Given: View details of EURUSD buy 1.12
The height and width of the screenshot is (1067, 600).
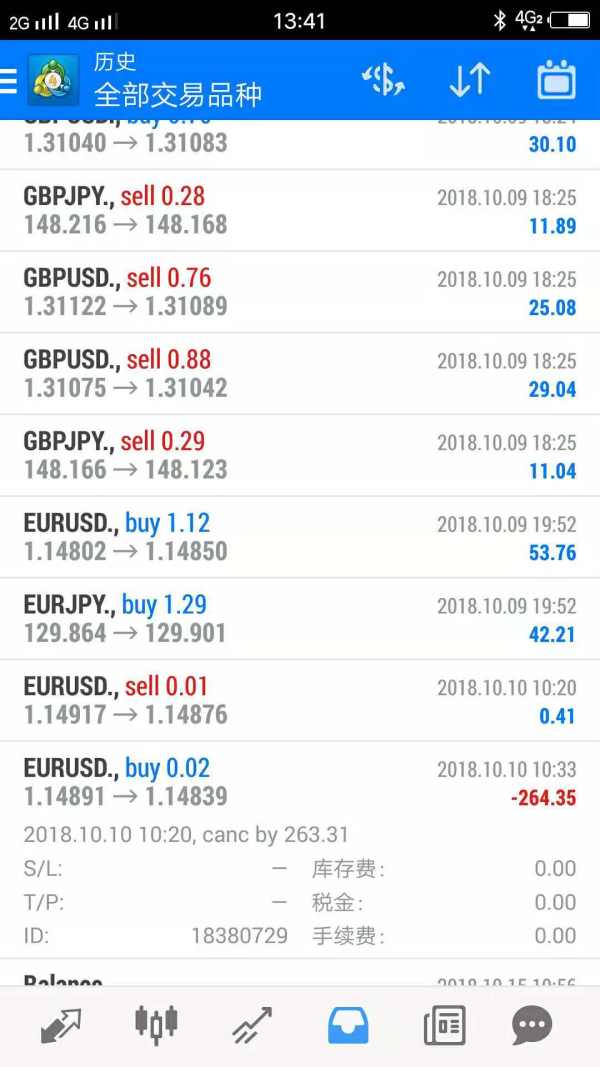Looking at the screenshot, I should 300,537.
